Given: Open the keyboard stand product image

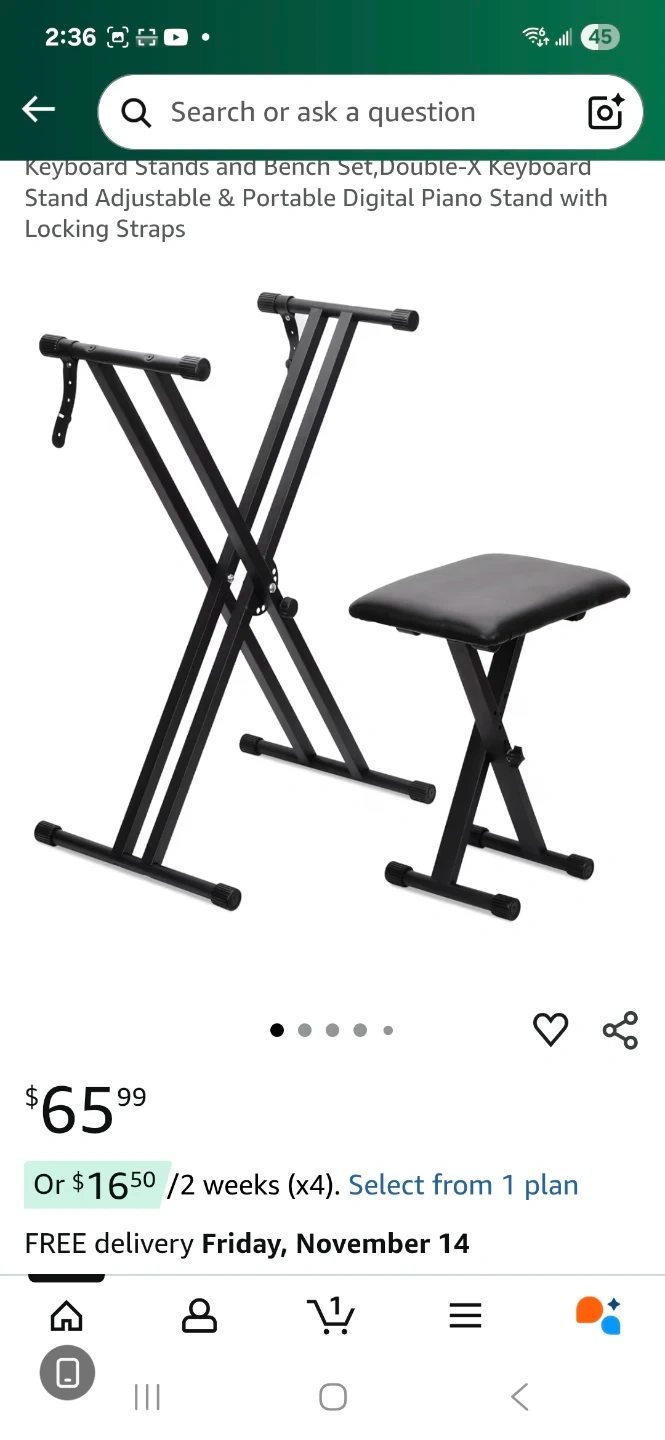Looking at the screenshot, I should (x=332, y=600).
